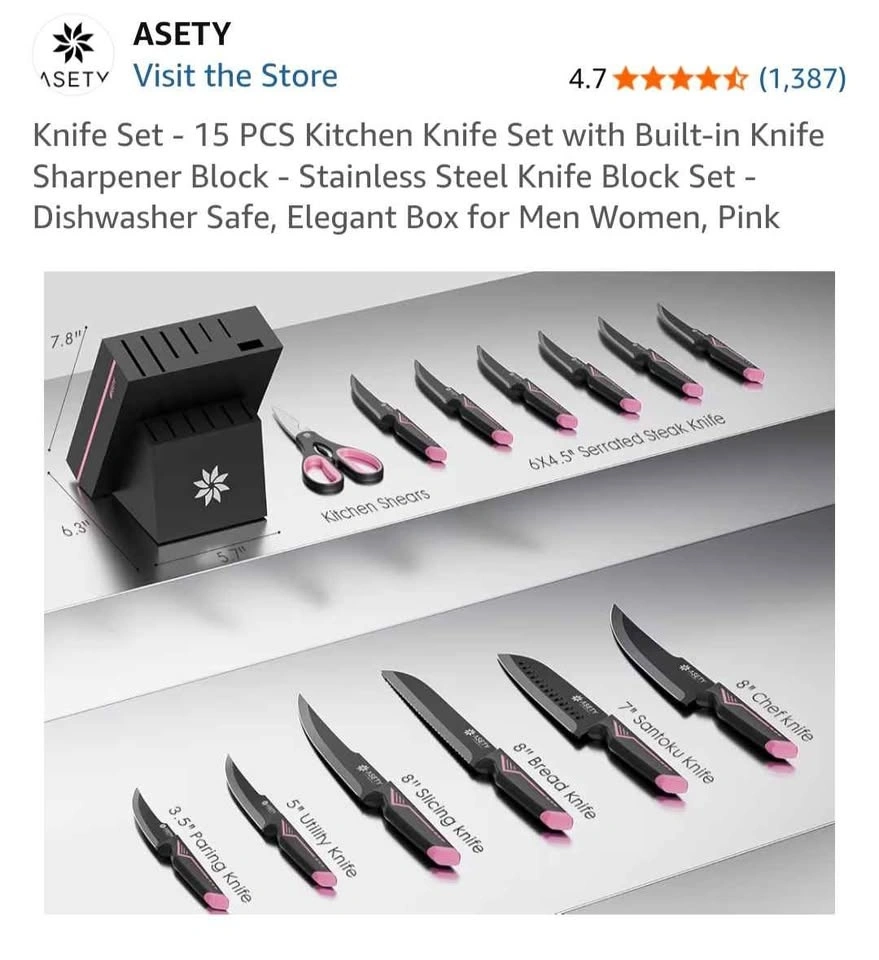
Task: Visit the ASETY store
Action: click(x=235, y=76)
